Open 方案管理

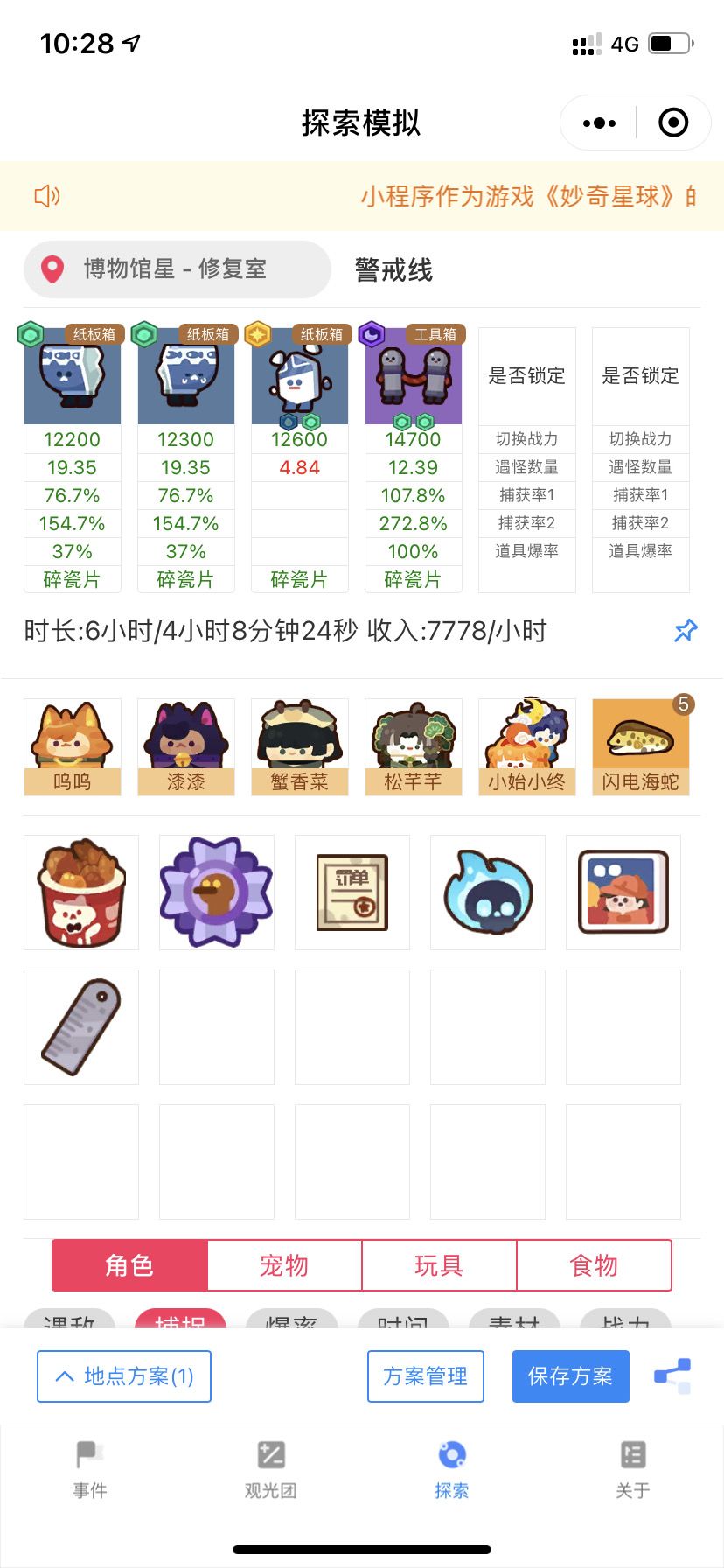click(425, 1375)
